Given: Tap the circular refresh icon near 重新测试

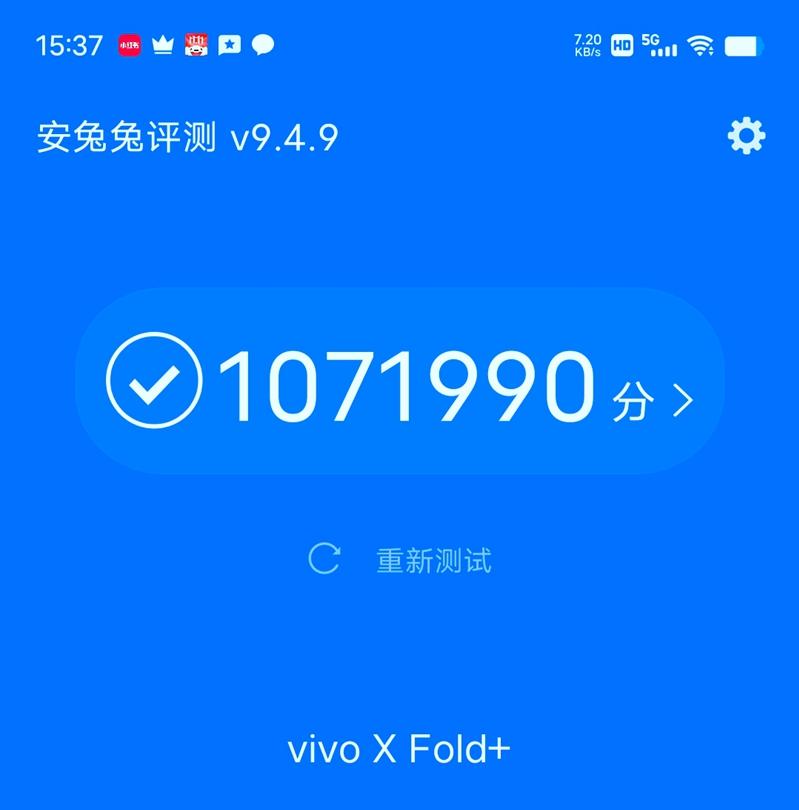Looking at the screenshot, I should coord(322,560).
